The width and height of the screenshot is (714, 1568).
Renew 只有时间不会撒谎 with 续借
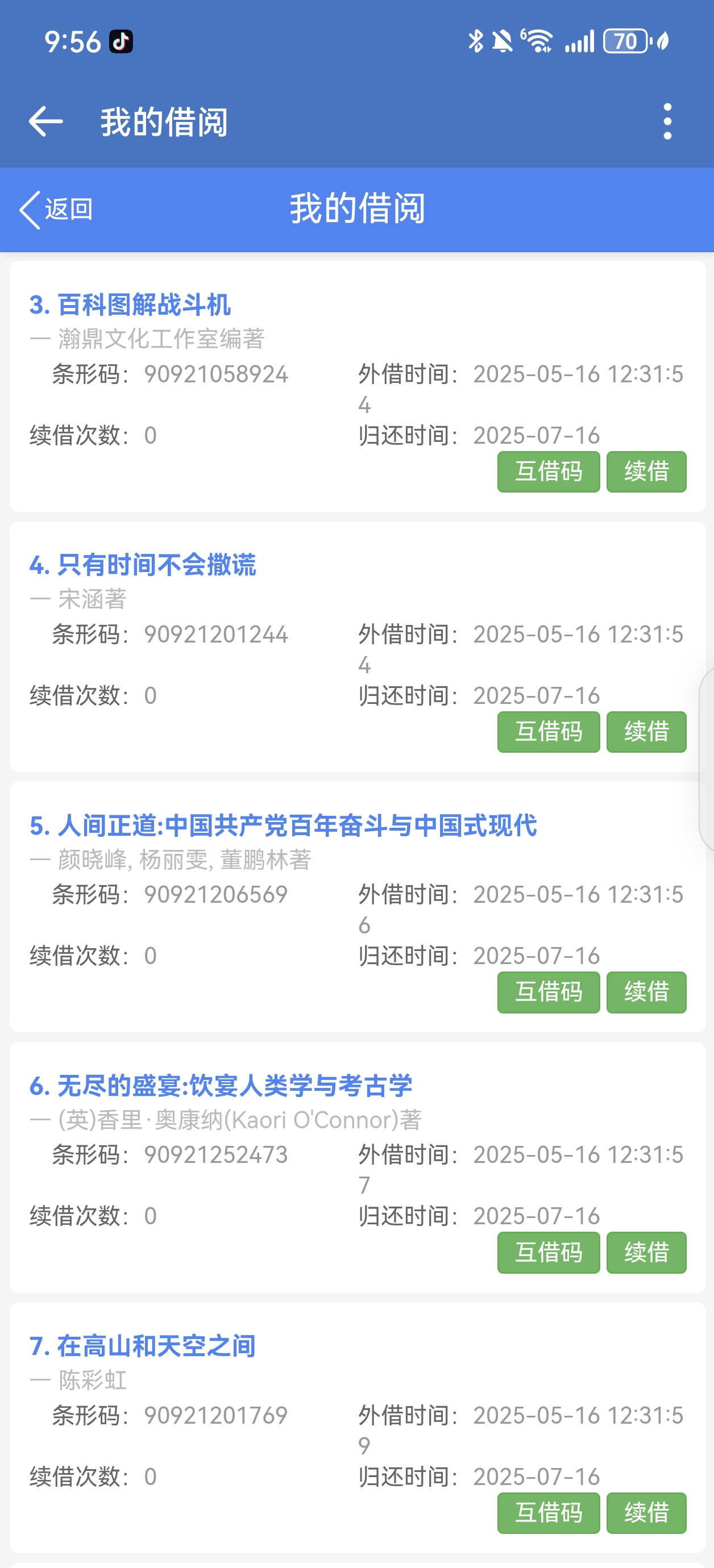coord(646,732)
